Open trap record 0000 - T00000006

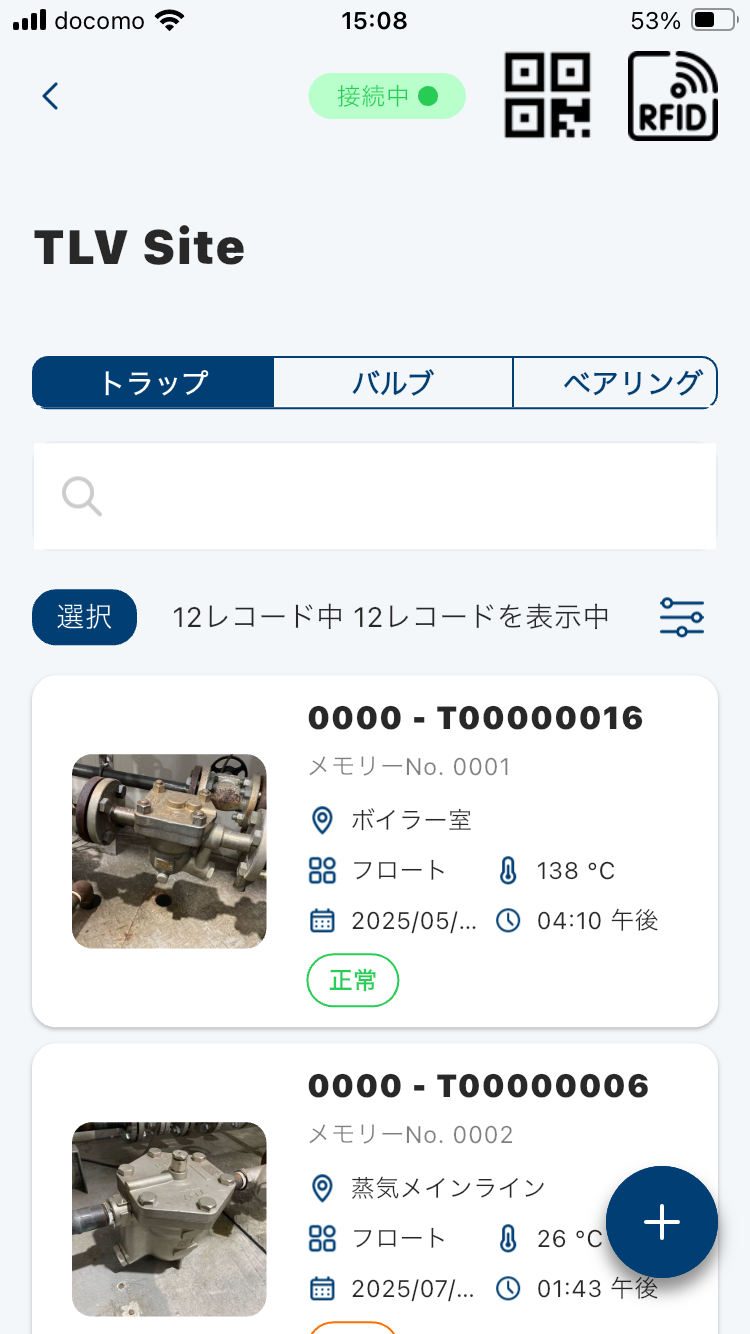(x=478, y=1085)
